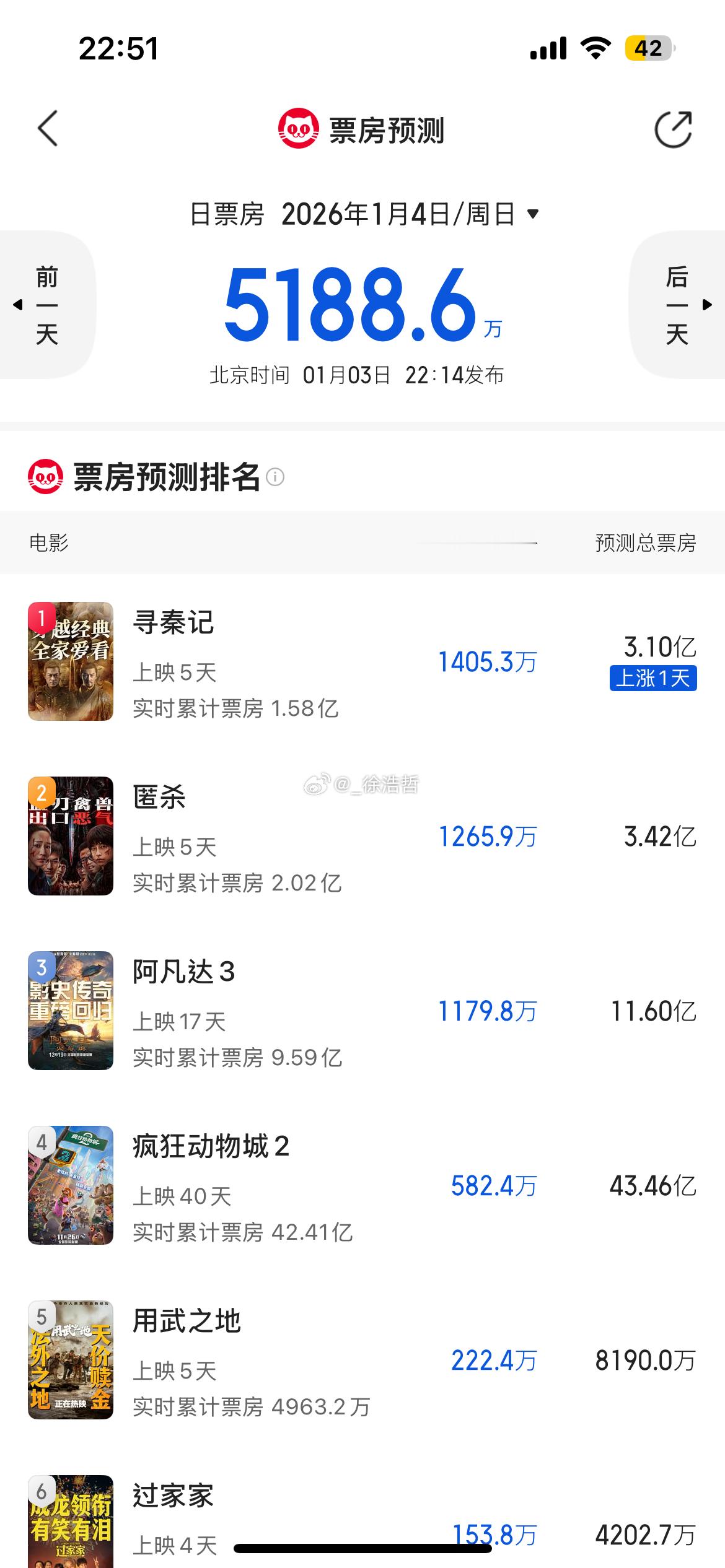Select the 预测总票房 column header
The width and height of the screenshot is (725, 1568).
pyautogui.click(x=646, y=543)
